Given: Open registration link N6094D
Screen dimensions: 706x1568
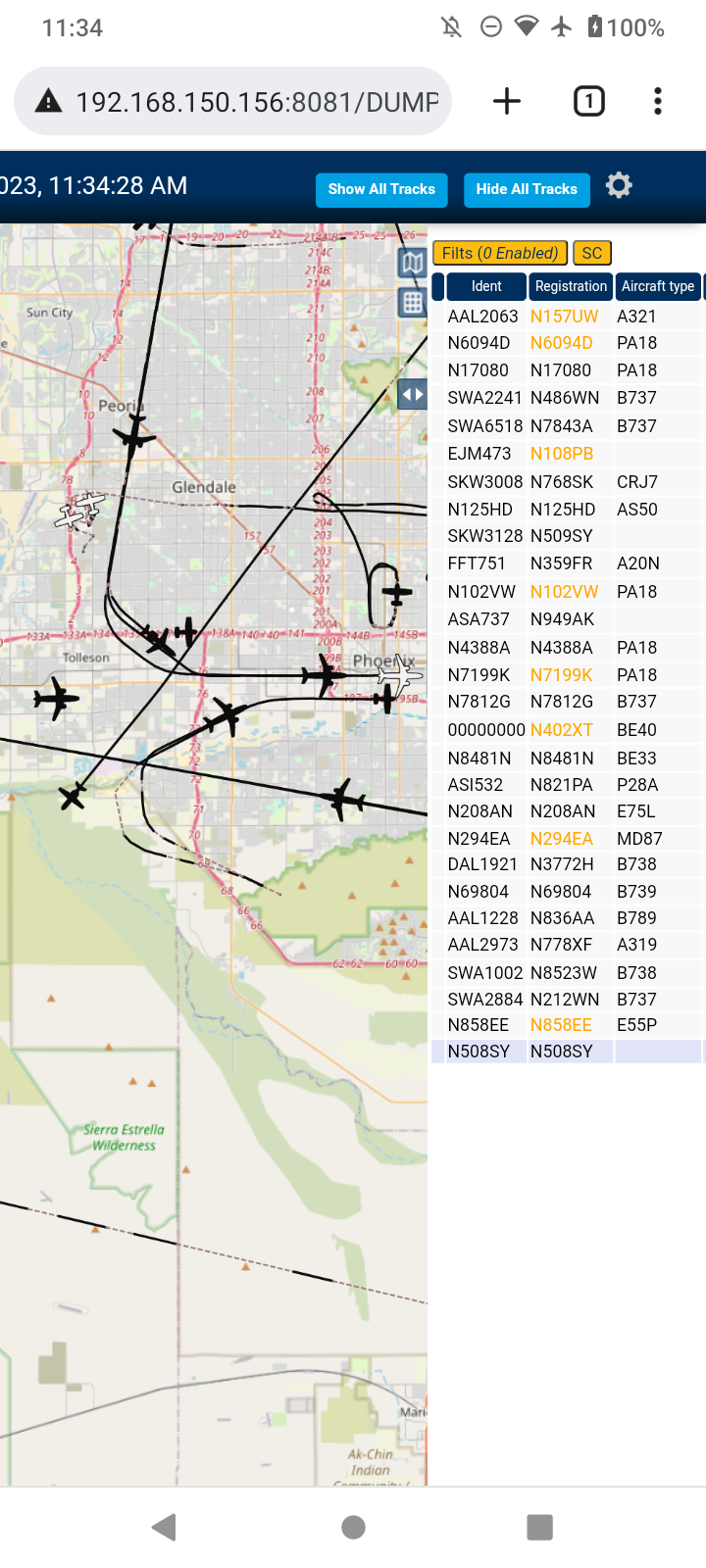Looking at the screenshot, I should [562, 343].
